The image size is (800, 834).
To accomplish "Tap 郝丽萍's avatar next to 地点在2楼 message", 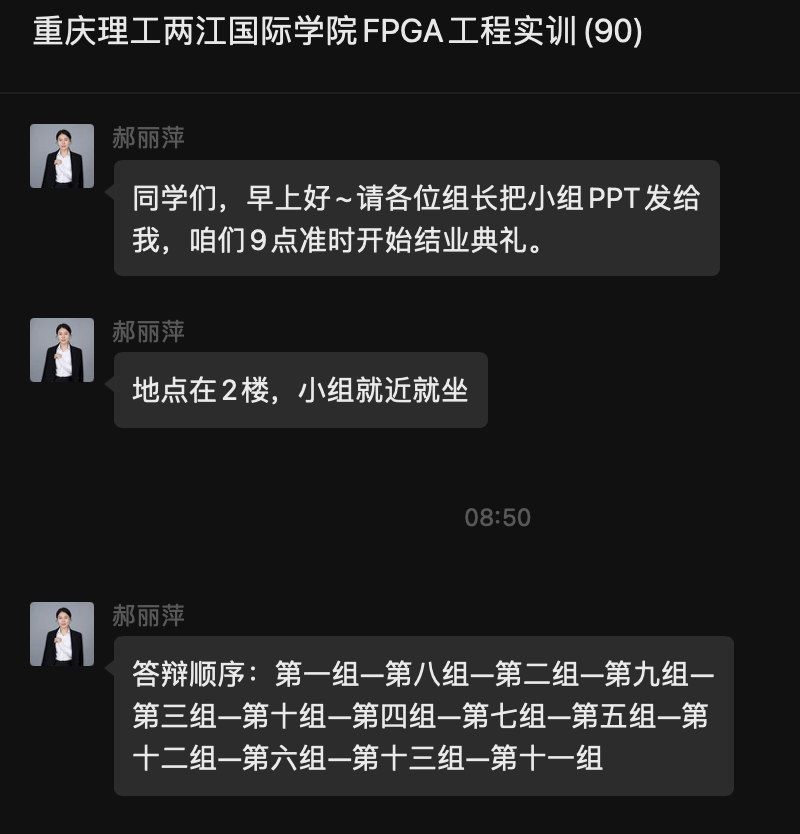I will 62,350.
